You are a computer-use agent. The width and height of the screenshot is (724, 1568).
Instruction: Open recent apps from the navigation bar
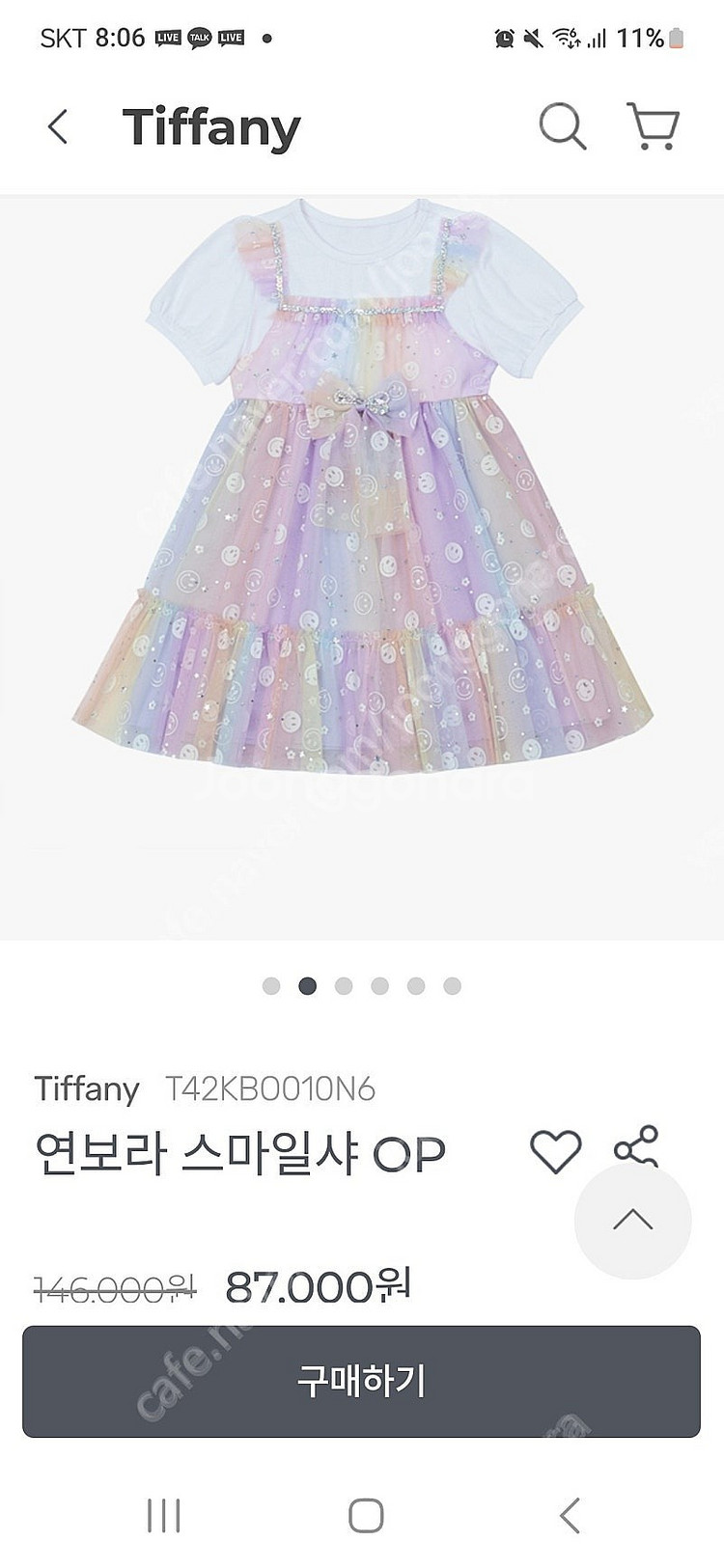(164, 1516)
